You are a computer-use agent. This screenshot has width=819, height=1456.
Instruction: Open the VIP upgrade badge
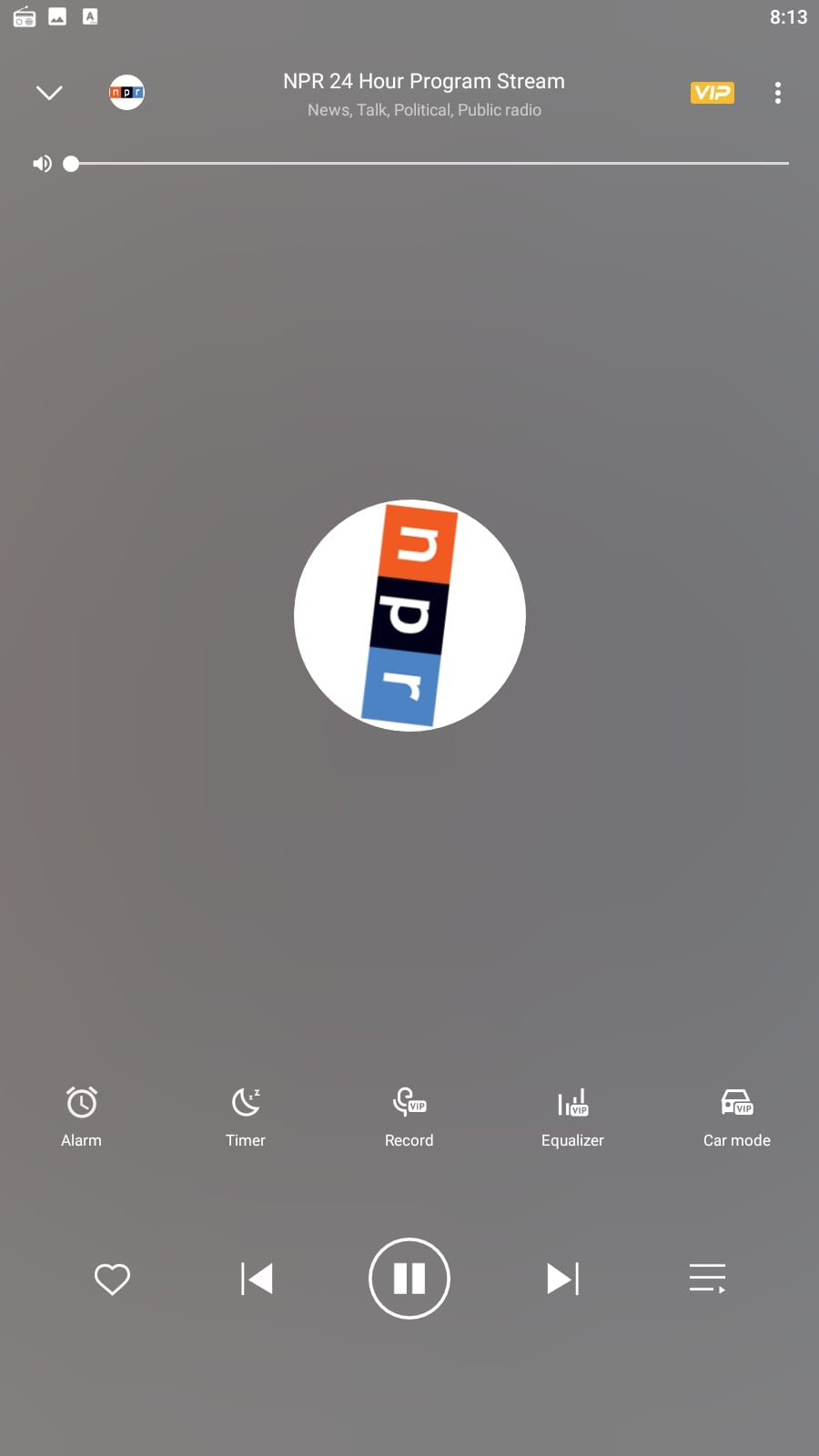tap(713, 93)
